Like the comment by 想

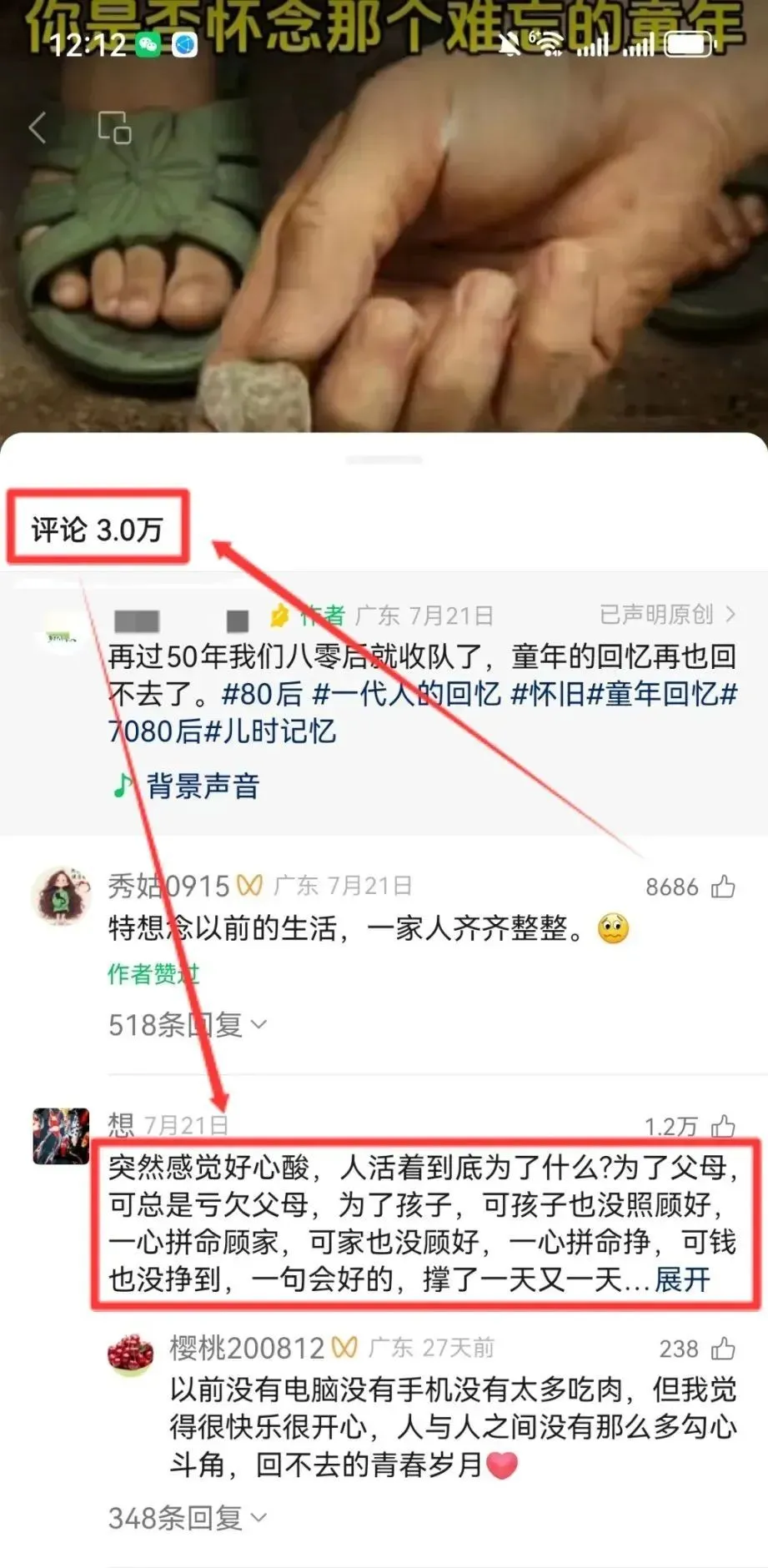pos(723,1126)
